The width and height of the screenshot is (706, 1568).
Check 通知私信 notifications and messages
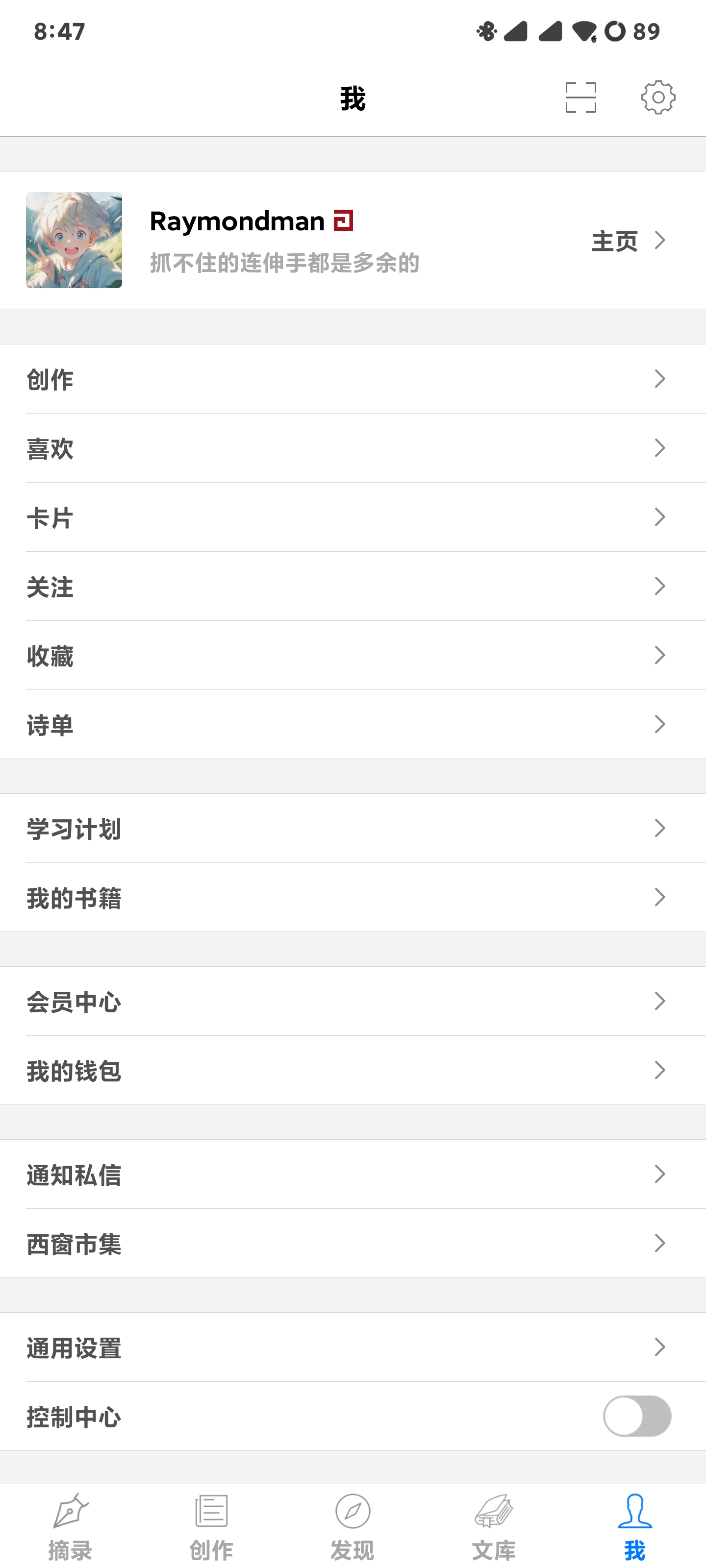point(353,1174)
